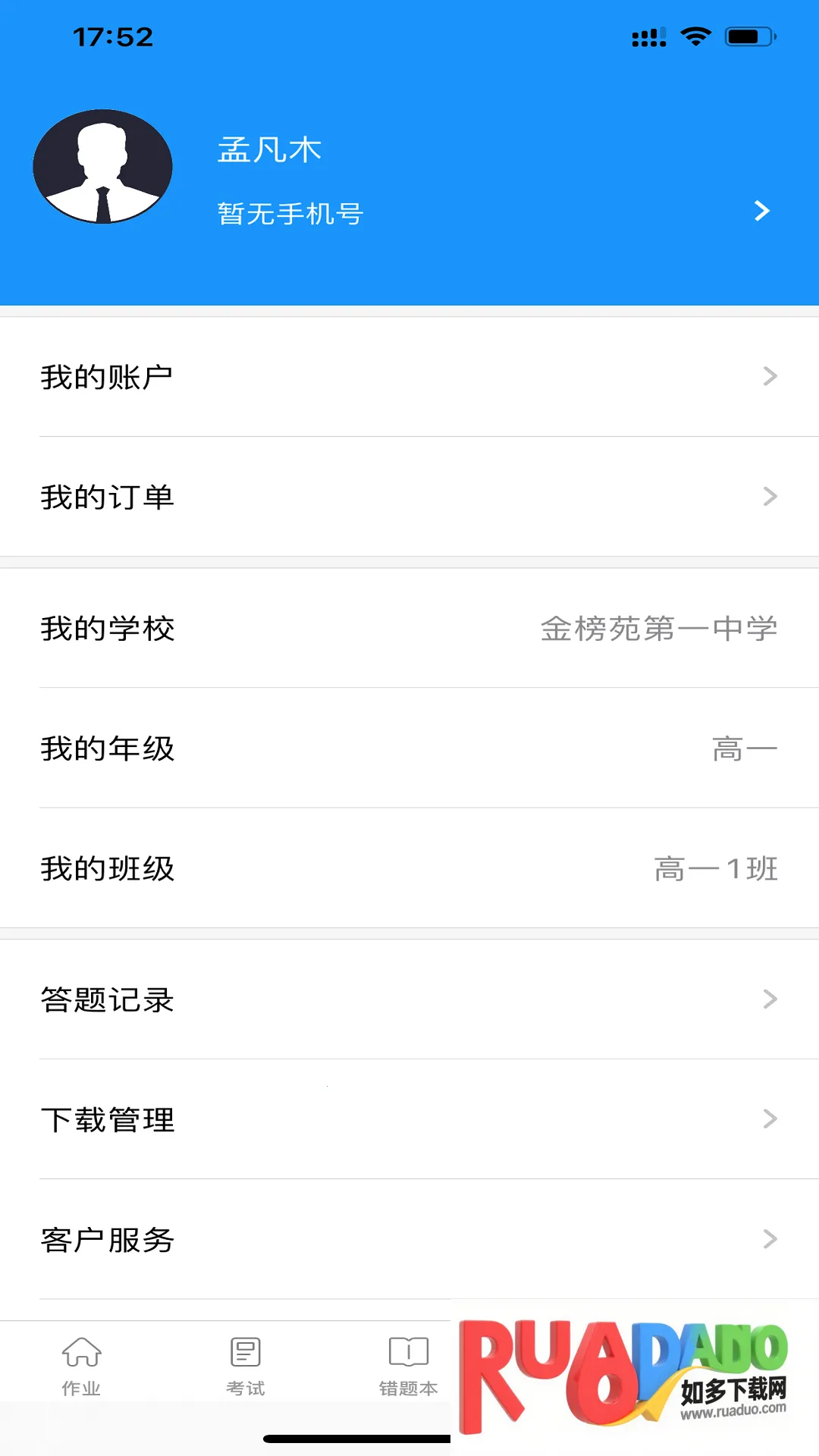
Task: Tap the profile avatar picture
Action: click(x=103, y=167)
